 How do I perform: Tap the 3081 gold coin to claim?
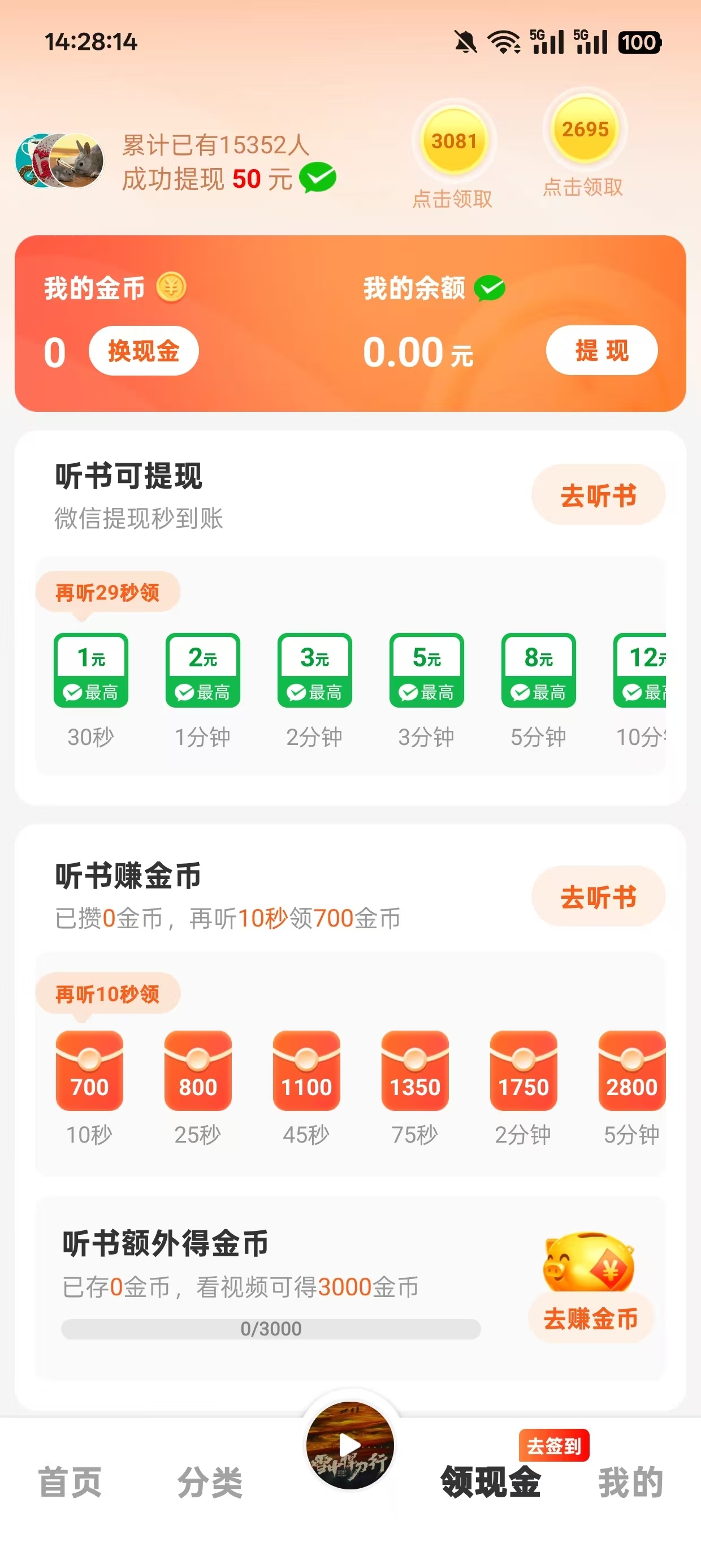(453, 141)
